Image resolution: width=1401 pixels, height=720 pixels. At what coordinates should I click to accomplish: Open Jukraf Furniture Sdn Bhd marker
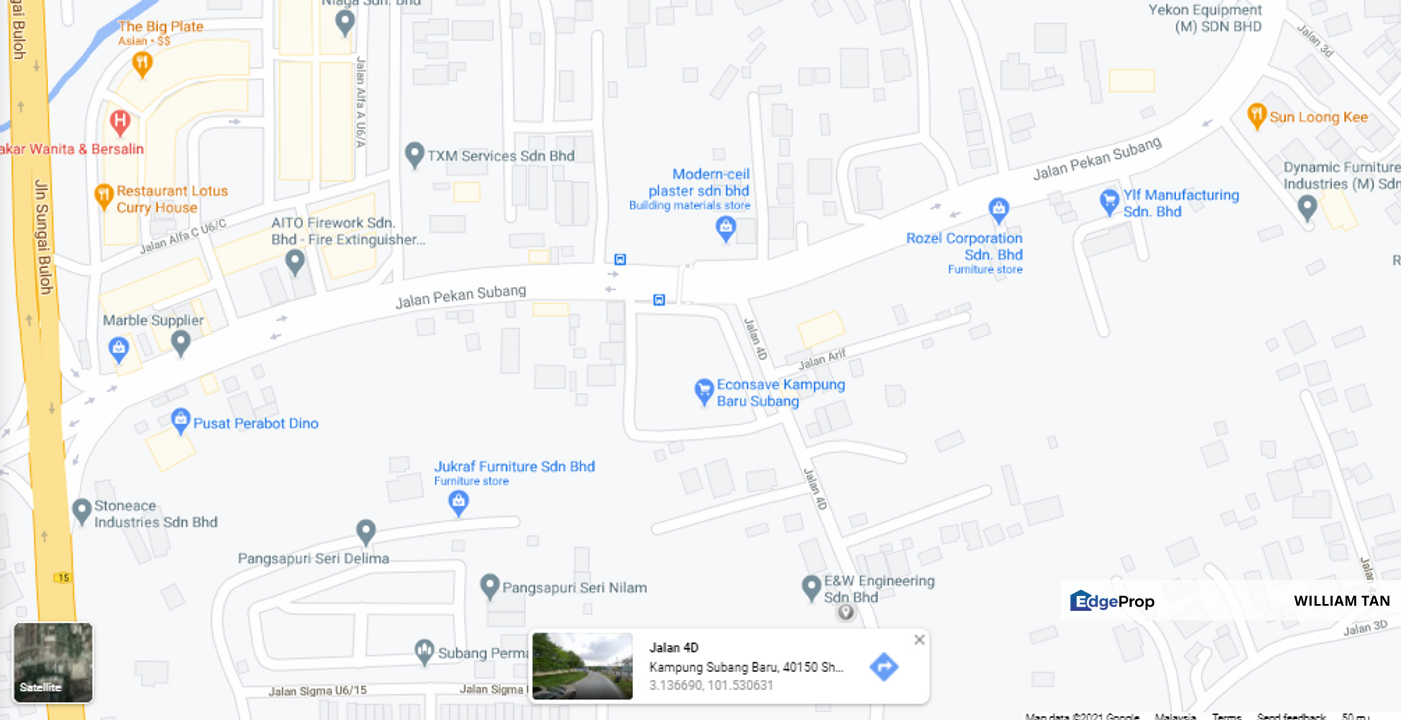click(x=458, y=502)
